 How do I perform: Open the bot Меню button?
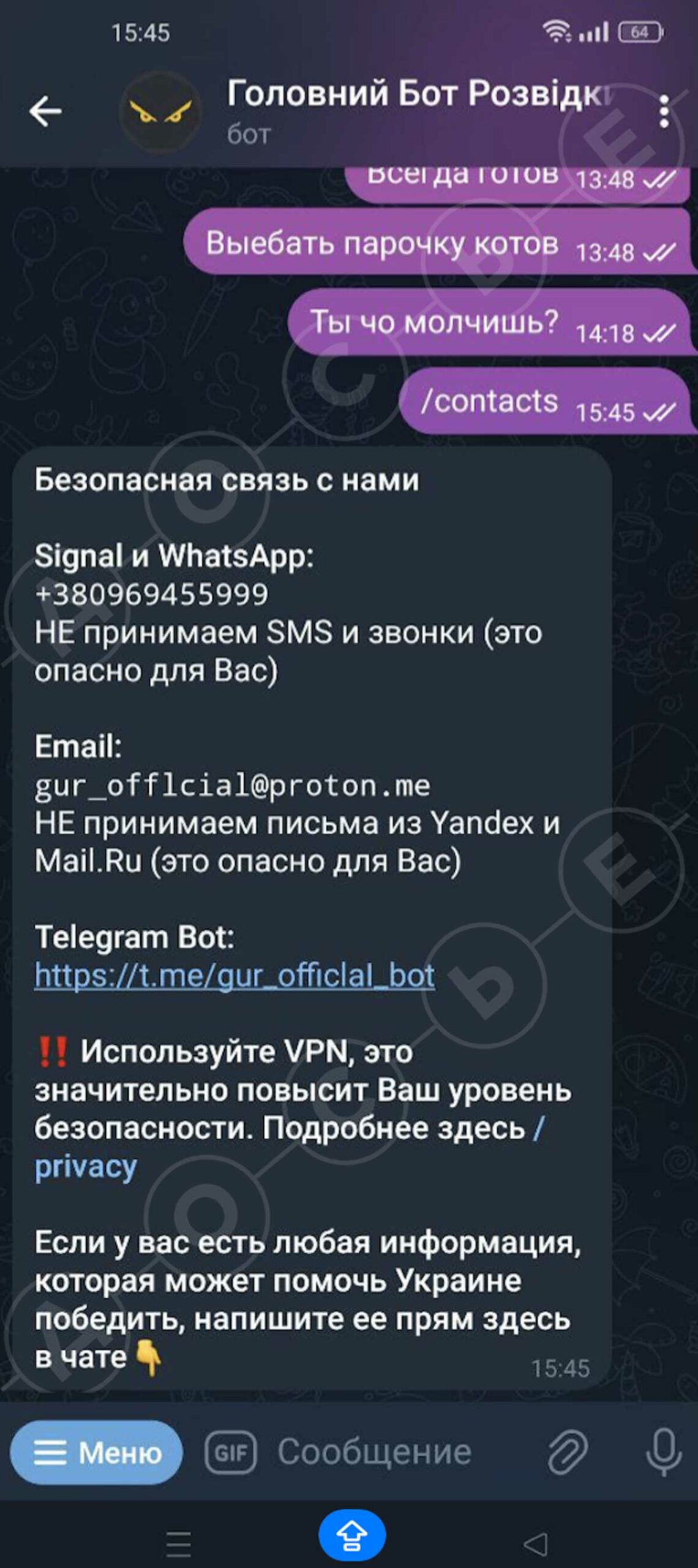pos(96,1452)
